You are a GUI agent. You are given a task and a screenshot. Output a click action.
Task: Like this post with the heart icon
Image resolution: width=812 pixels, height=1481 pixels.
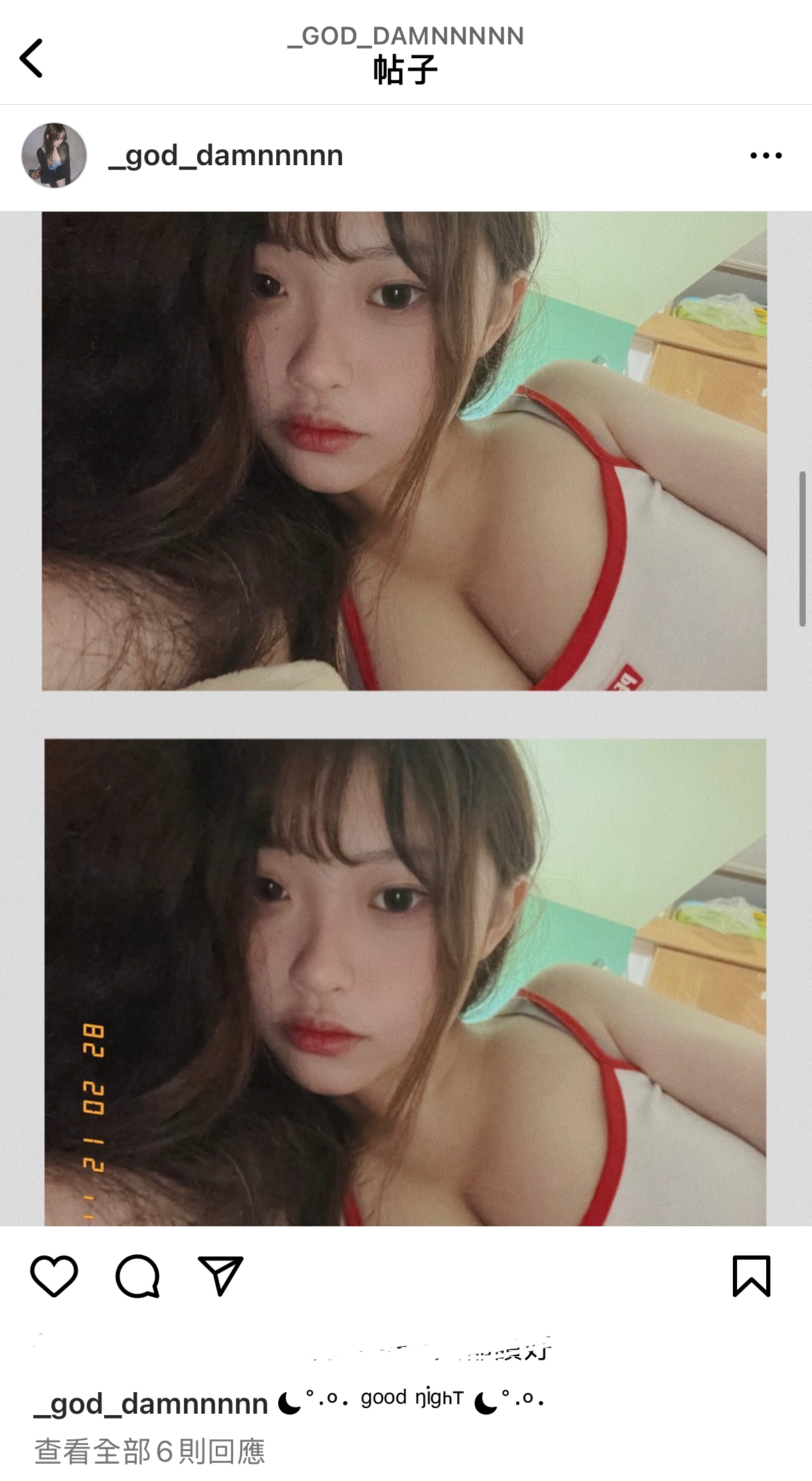[x=54, y=1276]
